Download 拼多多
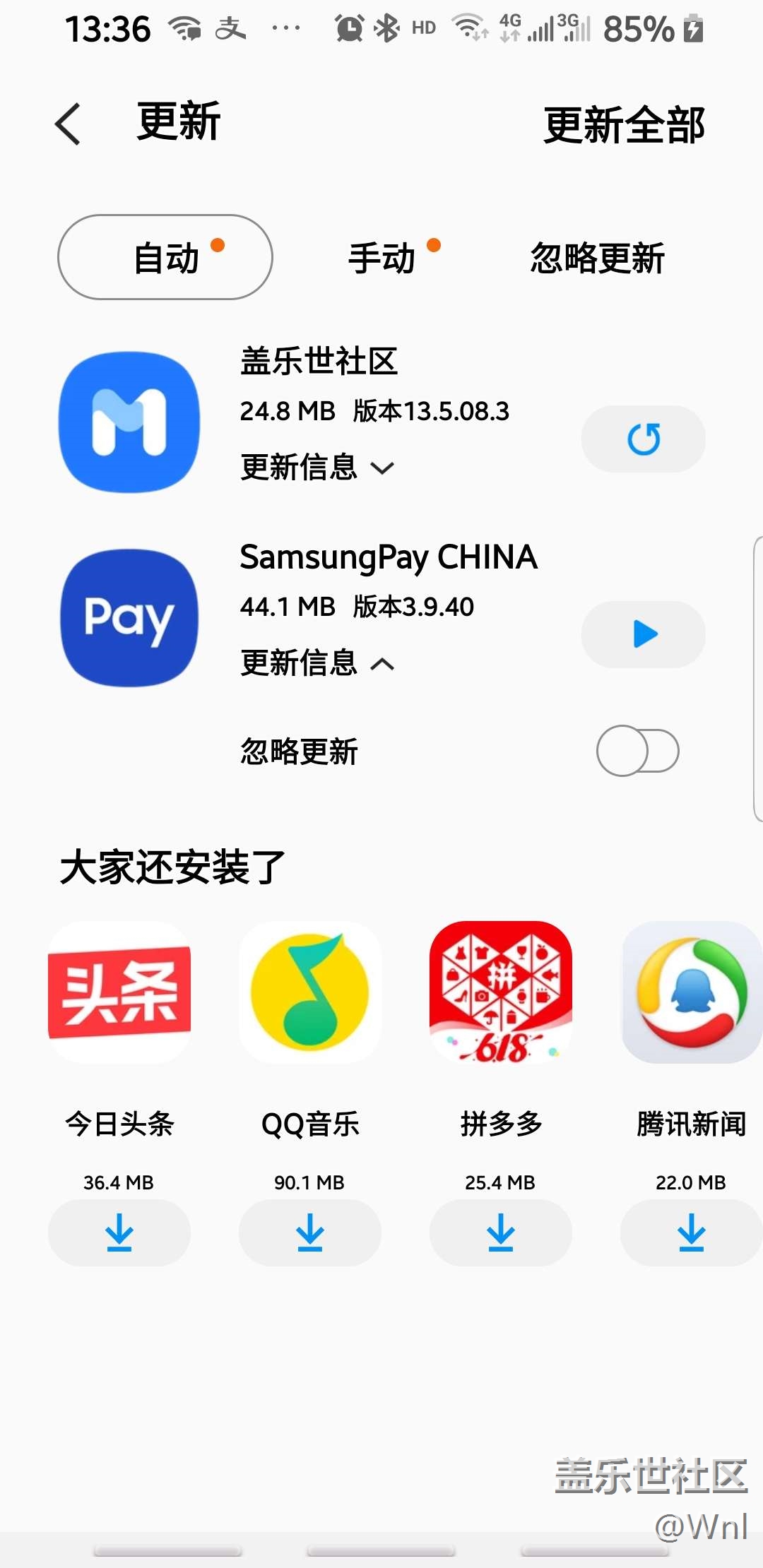 [501, 1233]
